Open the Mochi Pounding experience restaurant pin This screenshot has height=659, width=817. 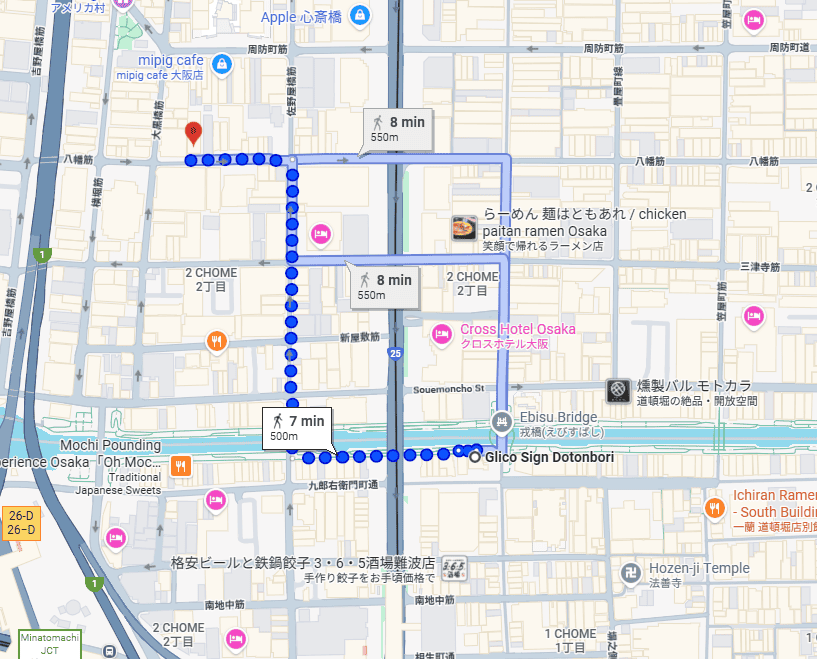[181, 465]
